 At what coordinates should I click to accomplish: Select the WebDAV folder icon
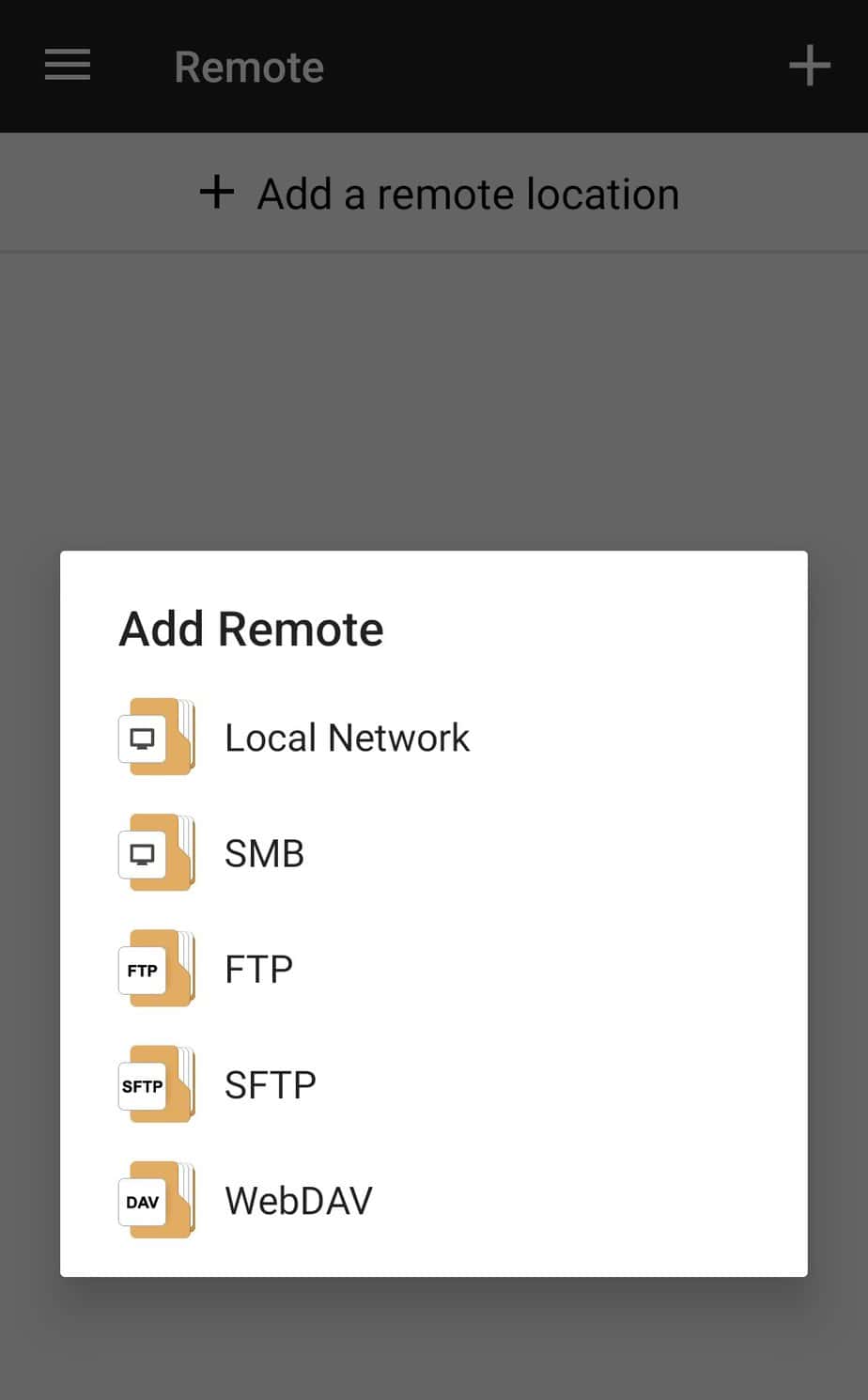(156, 1200)
